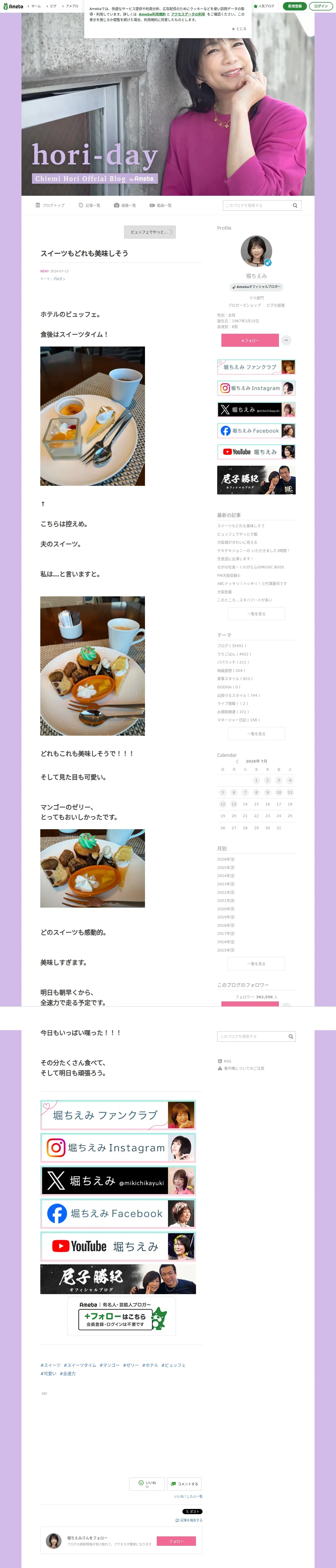Go to previous post ビュッフェでやっと…
Viewport: 336px width, 1568px height.
[x=150, y=232]
